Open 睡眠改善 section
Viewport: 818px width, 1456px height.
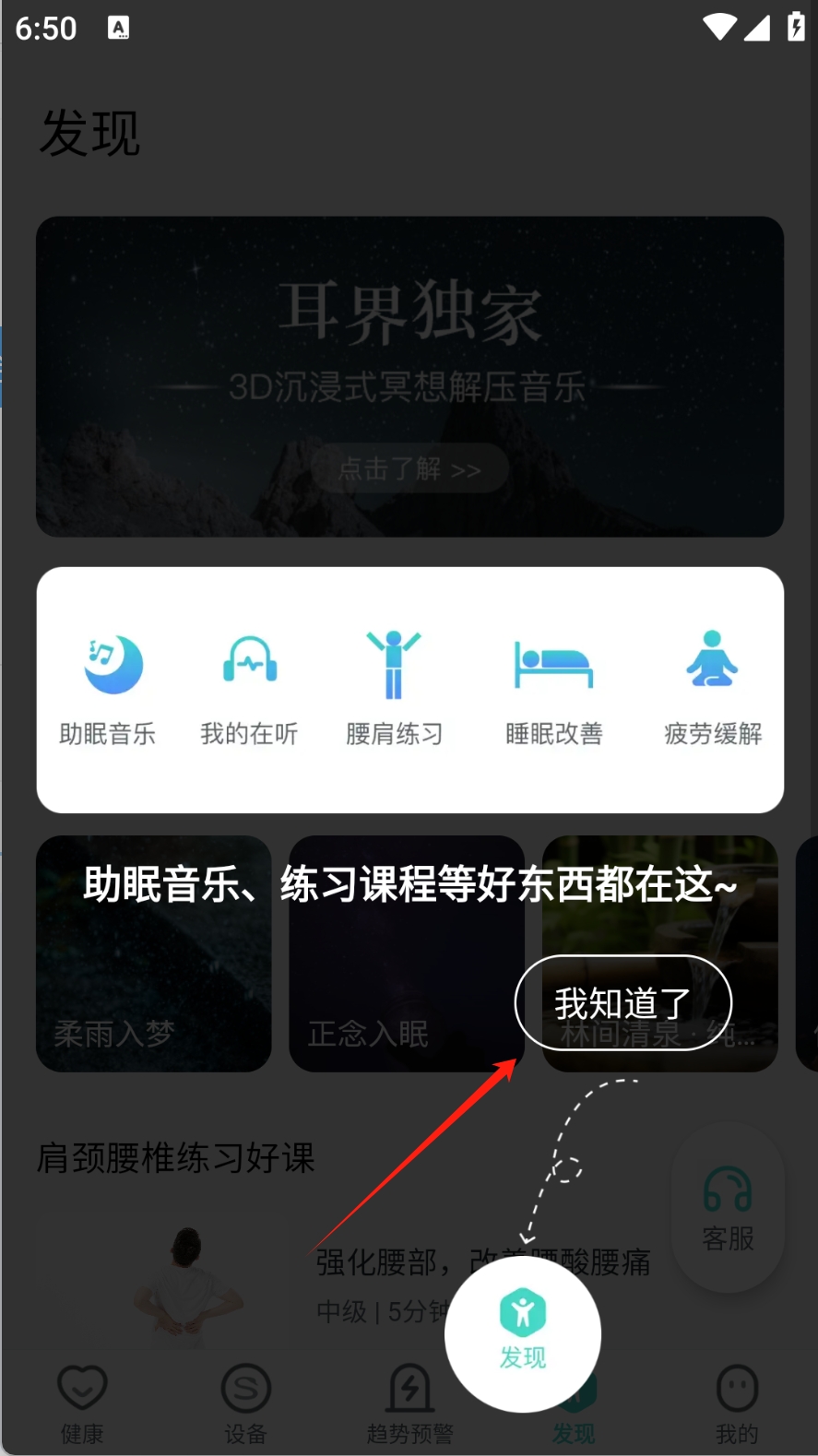click(x=553, y=688)
